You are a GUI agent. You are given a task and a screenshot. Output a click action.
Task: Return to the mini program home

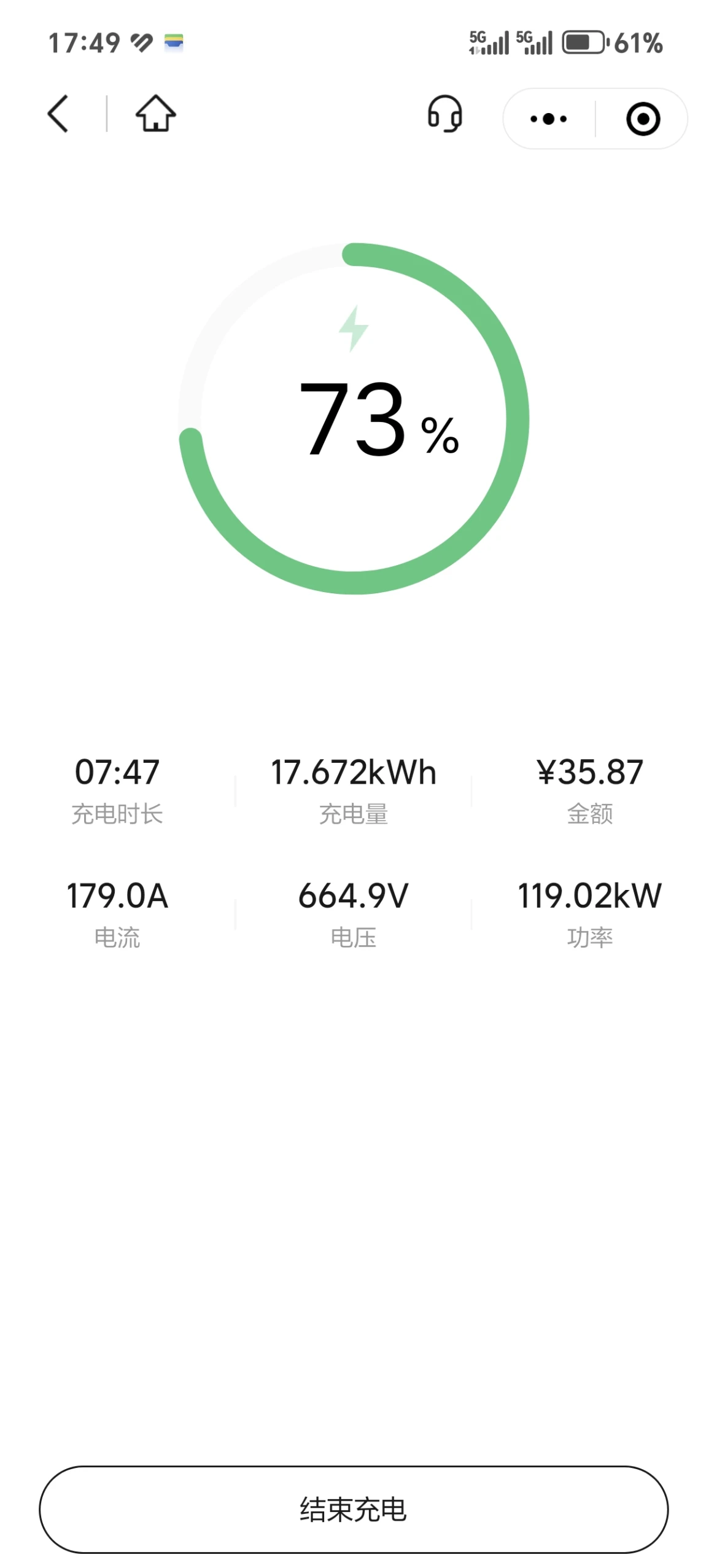pos(155,114)
